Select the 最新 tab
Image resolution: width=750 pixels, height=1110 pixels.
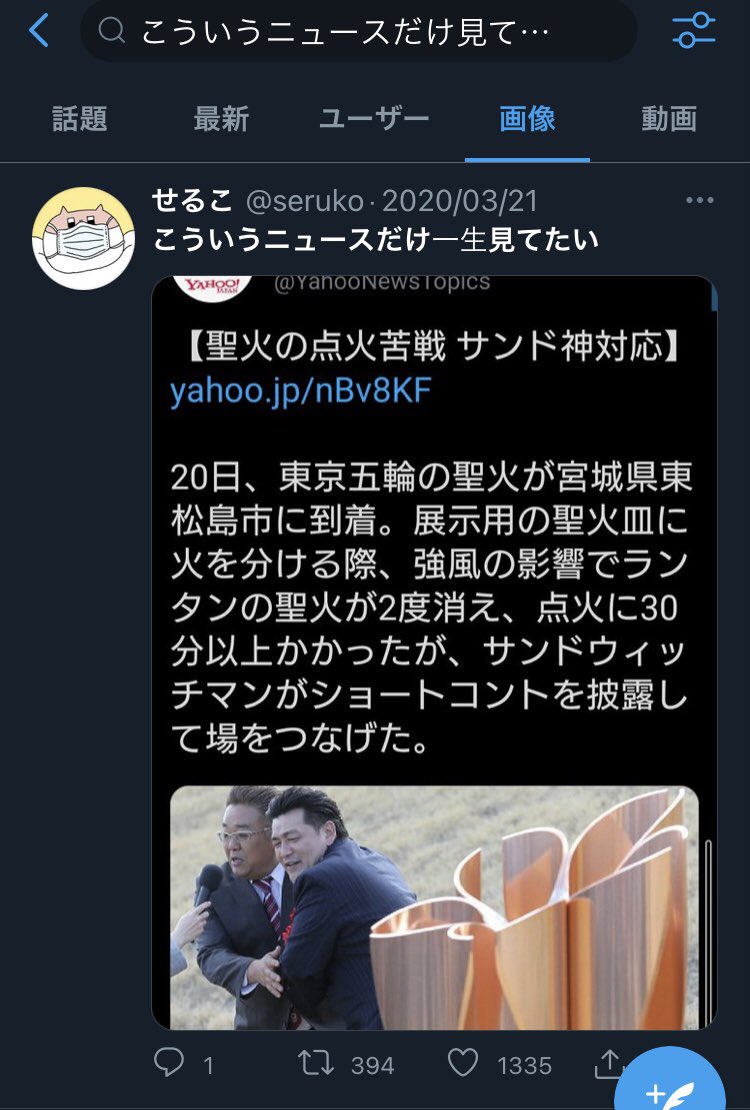[x=222, y=120]
